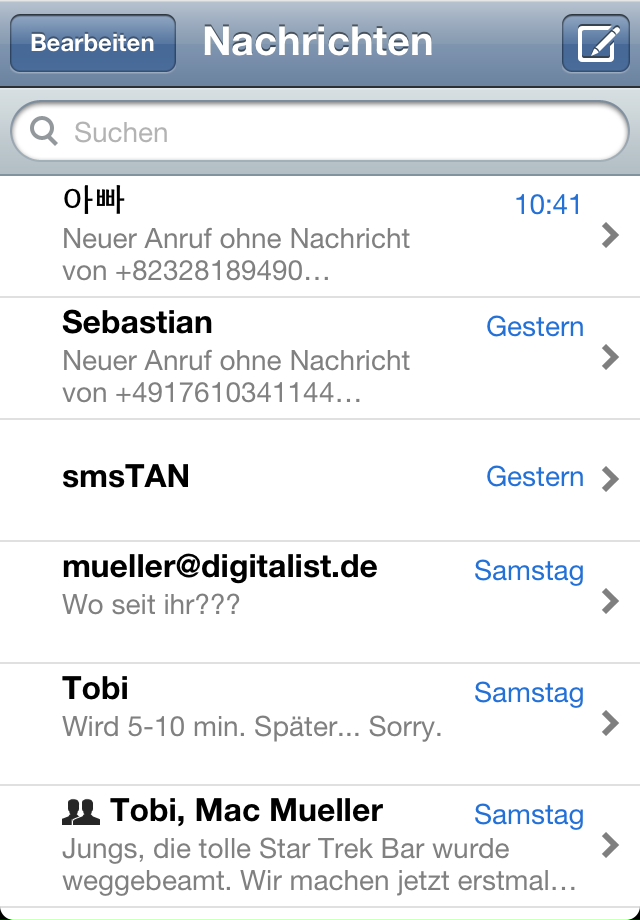Open the smsTAN message thread
The width and height of the screenshot is (640, 920).
pos(320,480)
